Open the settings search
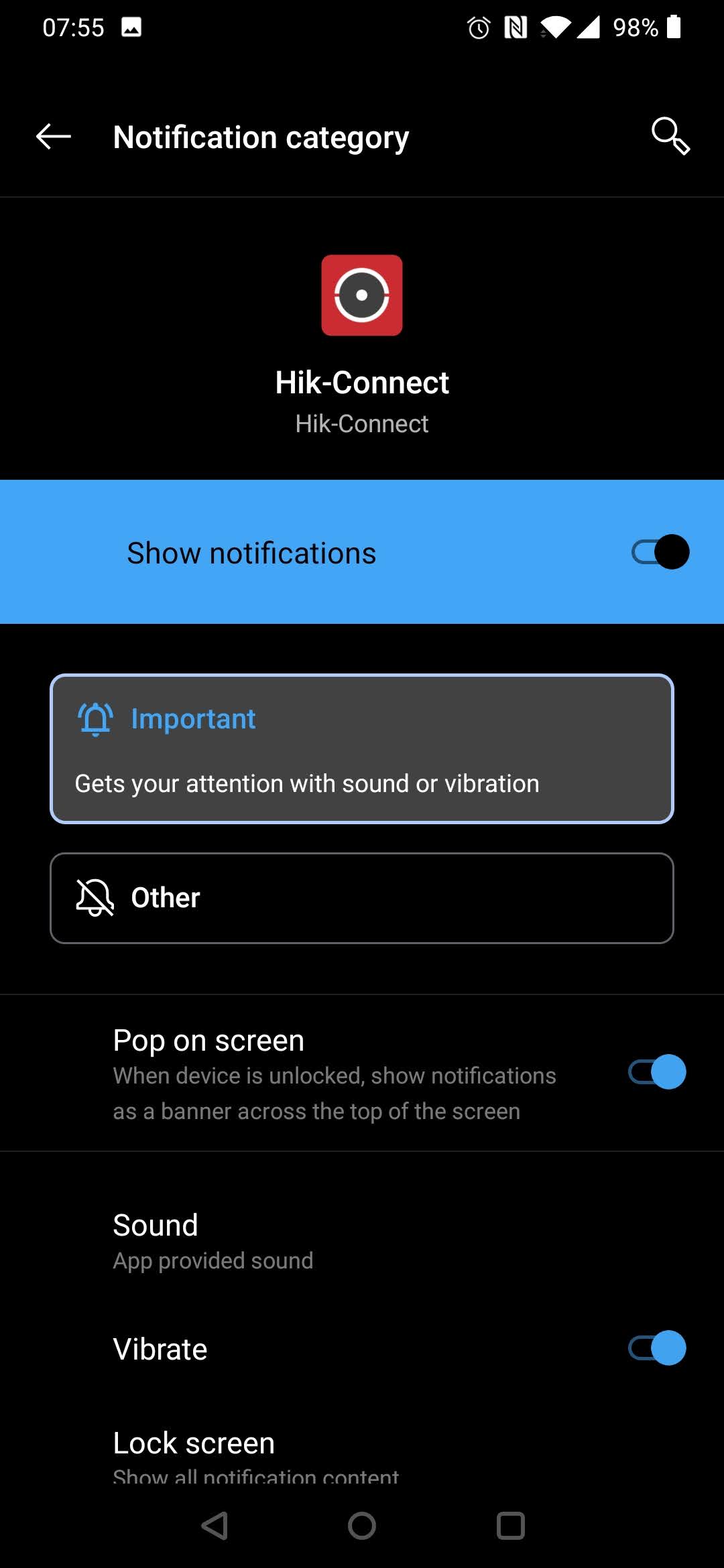 670,137
